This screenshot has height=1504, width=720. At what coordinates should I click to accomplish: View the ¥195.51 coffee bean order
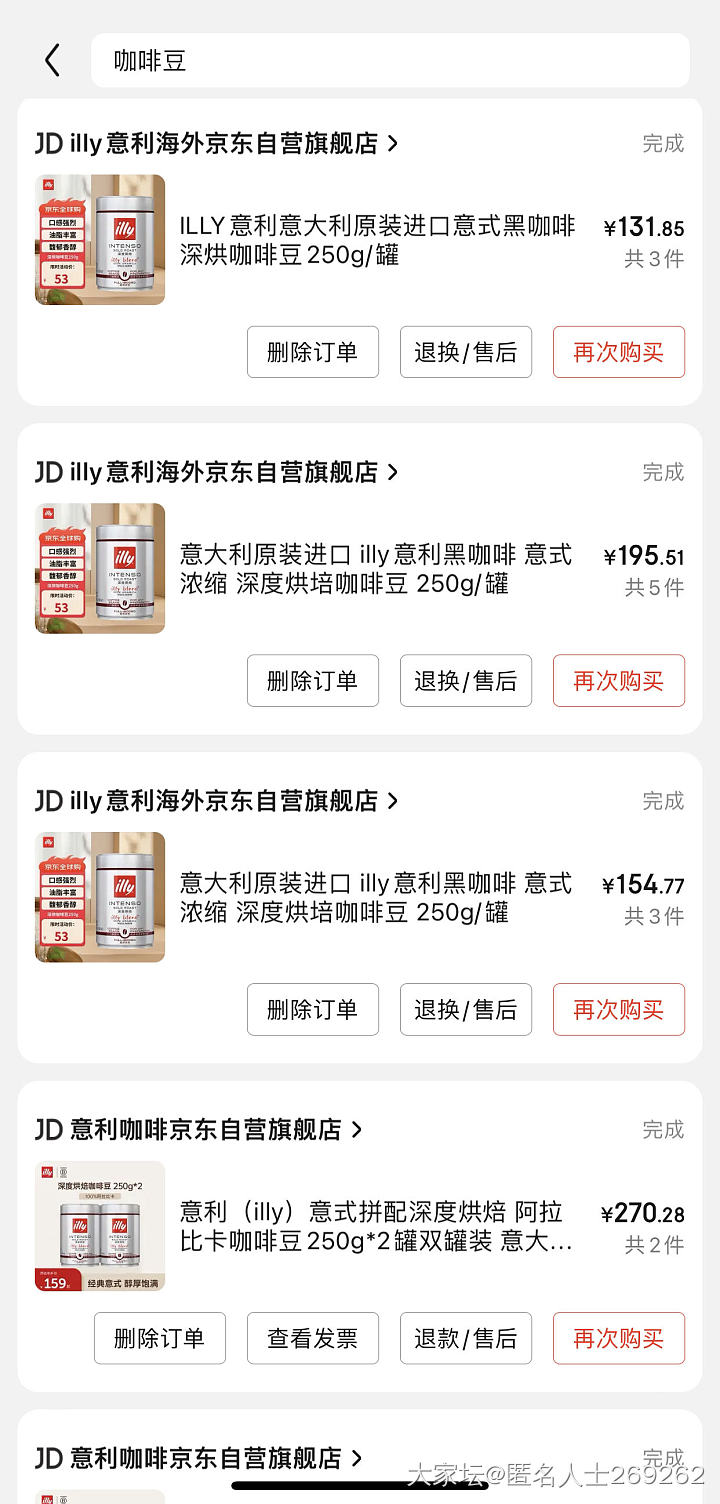coord(377,569)
